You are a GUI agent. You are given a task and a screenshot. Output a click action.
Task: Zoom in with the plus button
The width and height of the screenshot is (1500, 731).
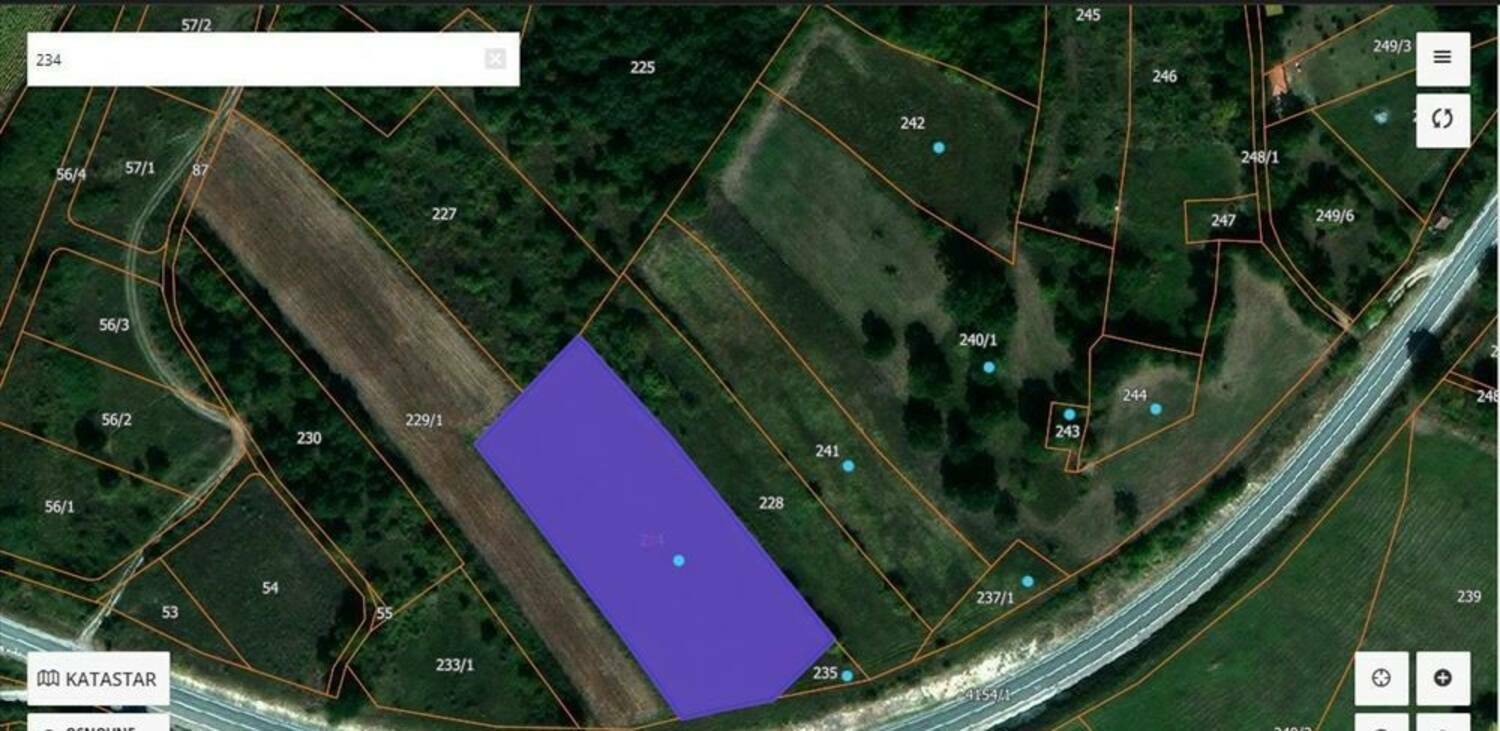coord(1442,678)
